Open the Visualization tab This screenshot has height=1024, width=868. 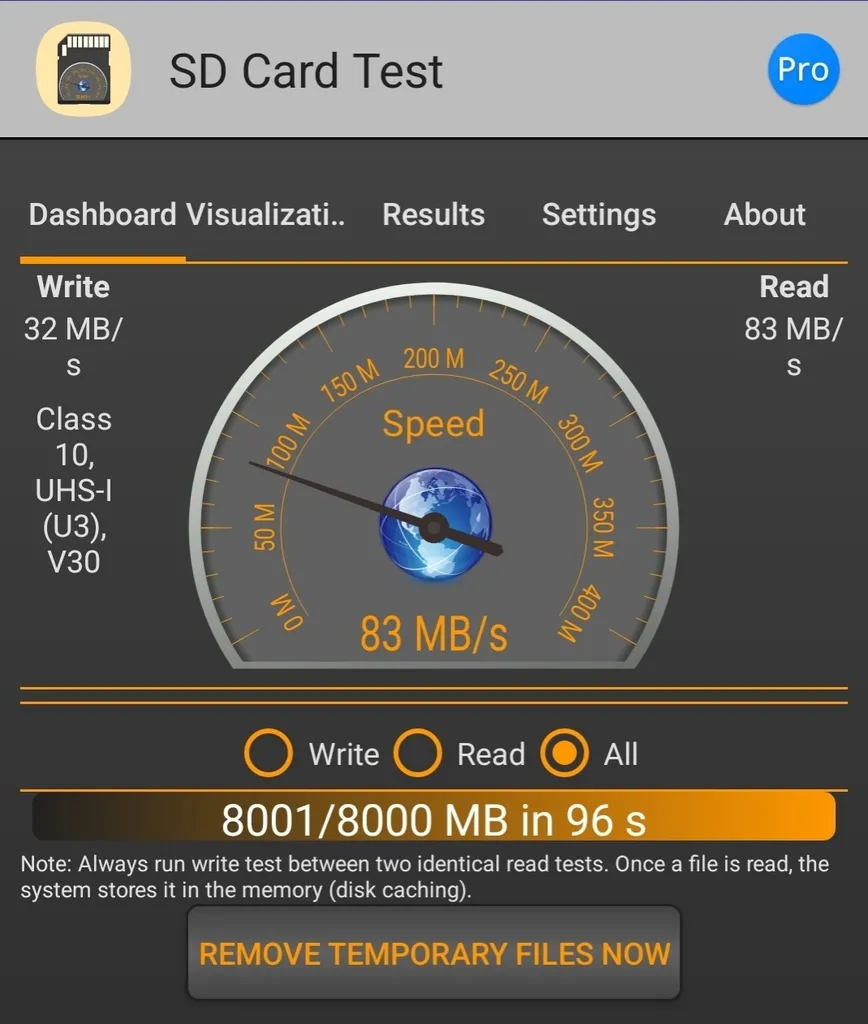coord(265,215)
